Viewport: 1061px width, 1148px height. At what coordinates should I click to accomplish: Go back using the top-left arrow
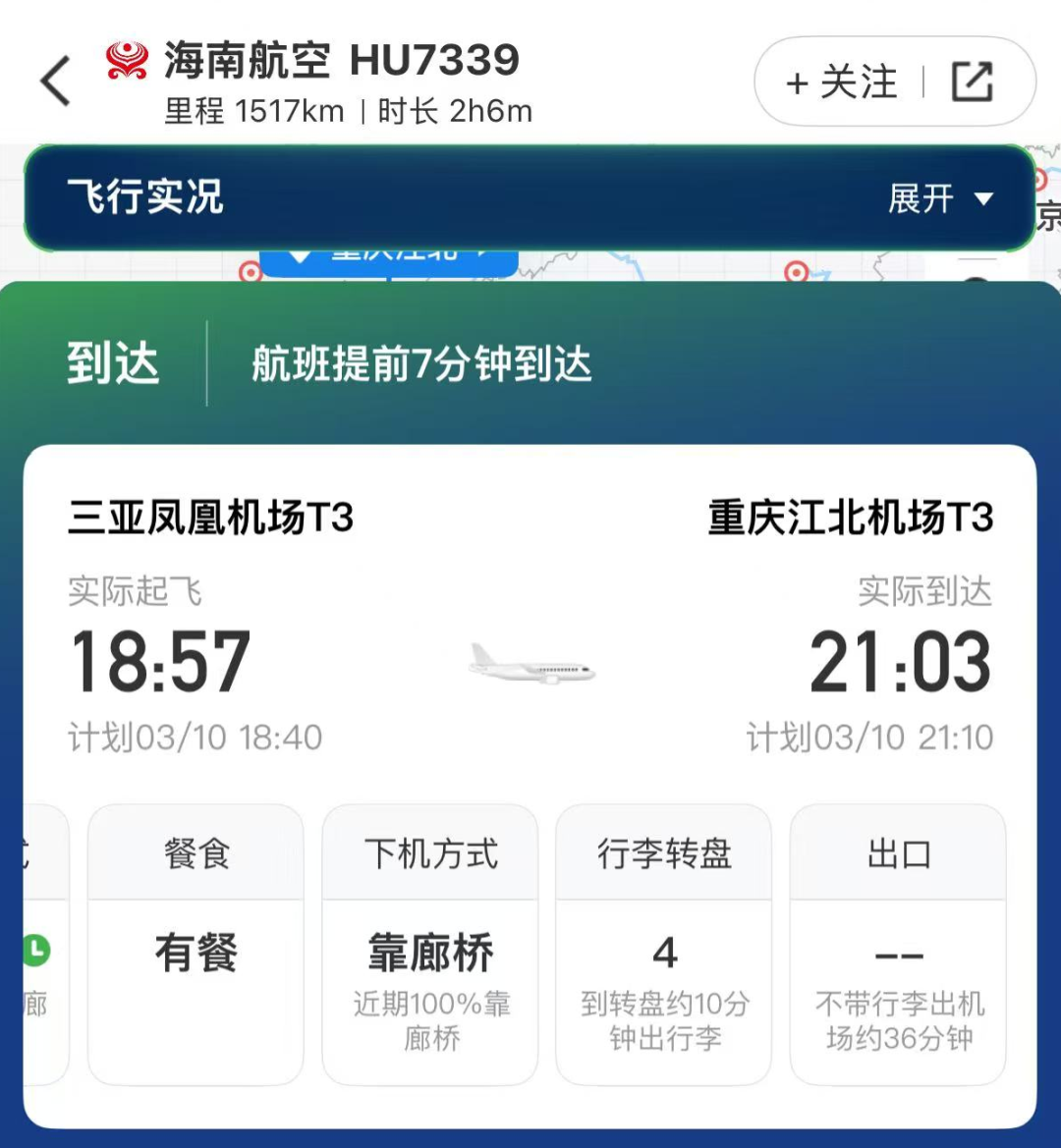[56, 81]
